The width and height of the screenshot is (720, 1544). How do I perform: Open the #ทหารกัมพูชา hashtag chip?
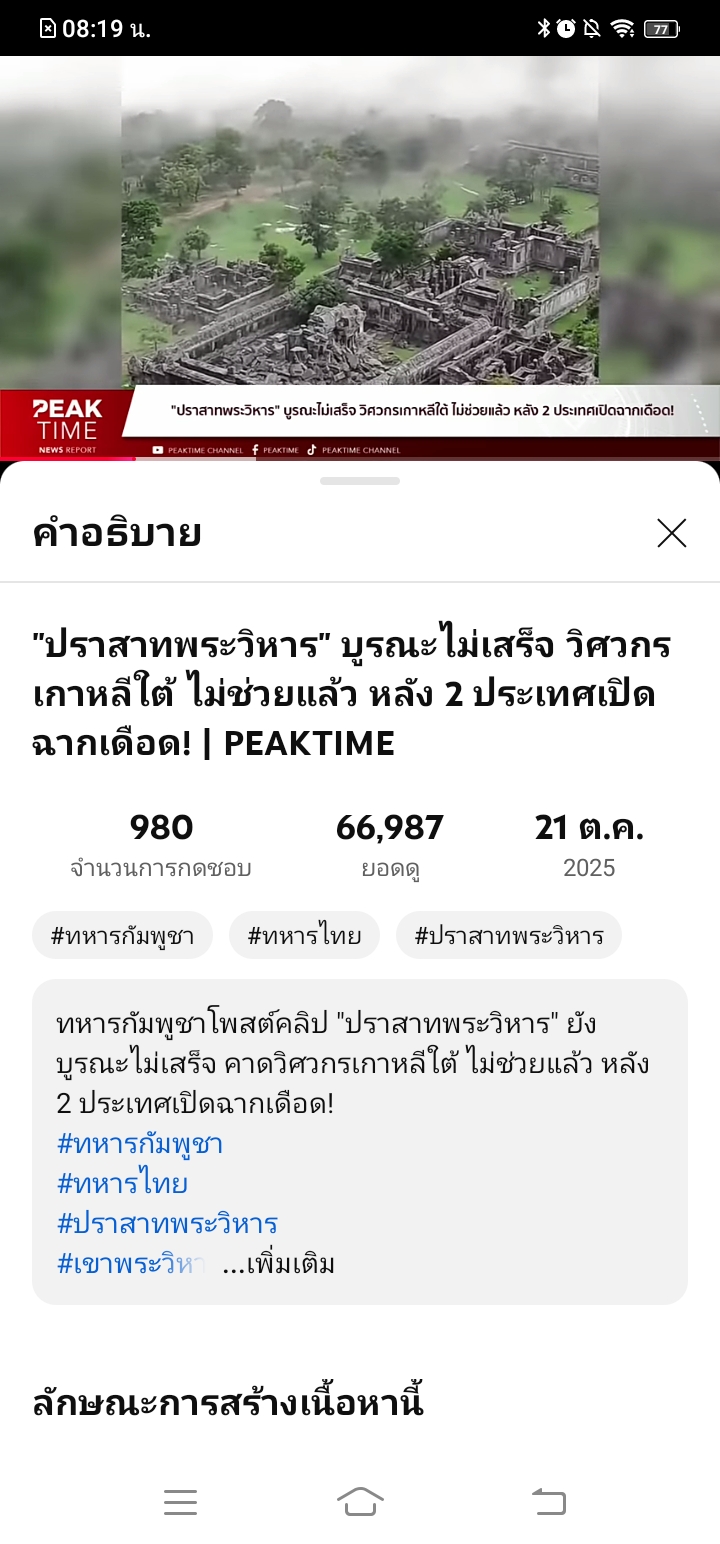coord(122,936)
